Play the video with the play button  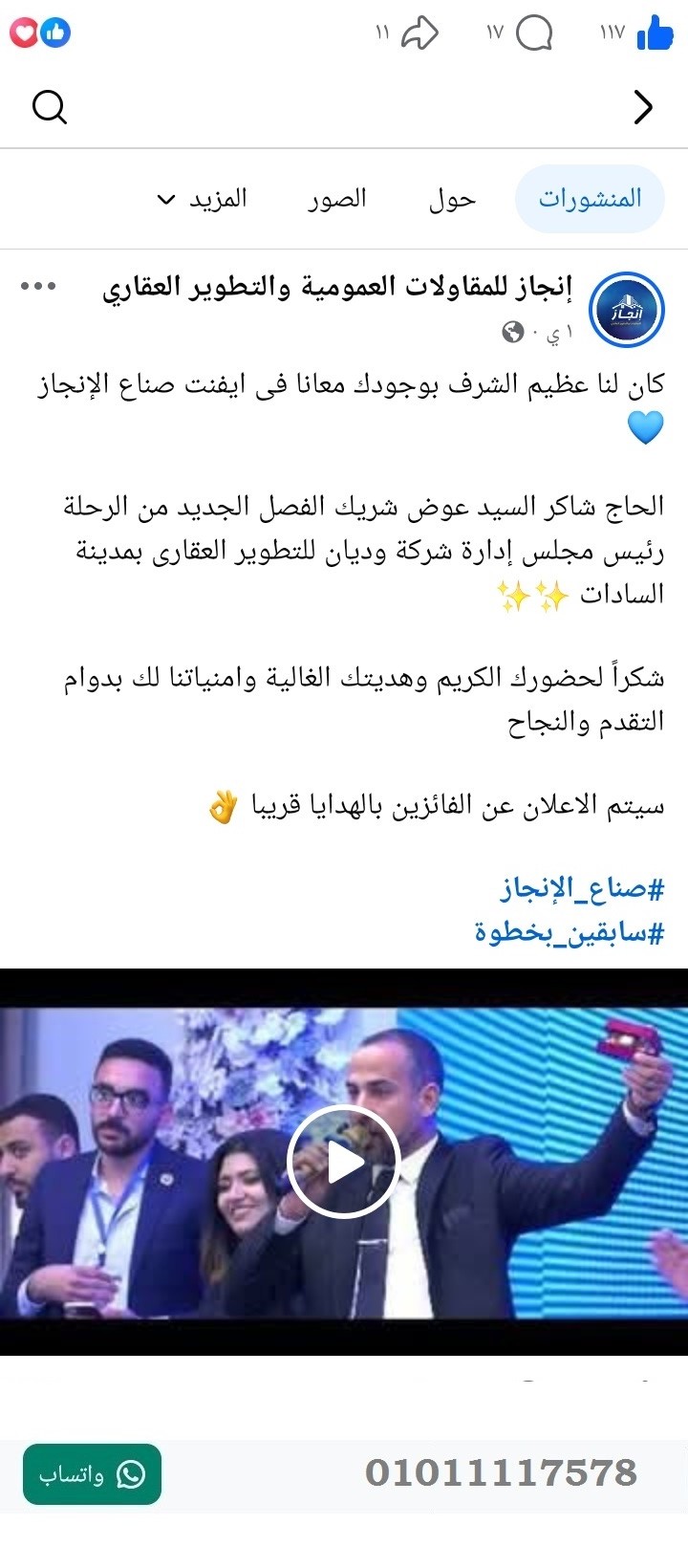(x=343, y=1160)
